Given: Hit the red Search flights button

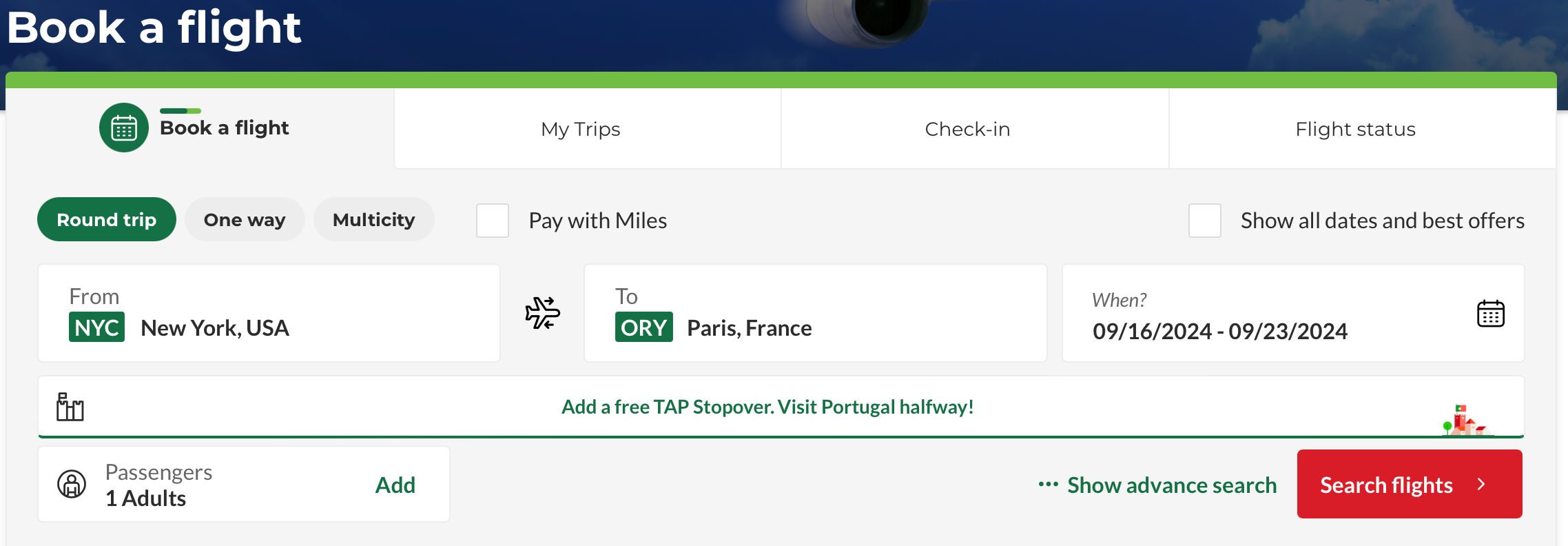Looking at the screenshot, I should (x=1409, y=485).
